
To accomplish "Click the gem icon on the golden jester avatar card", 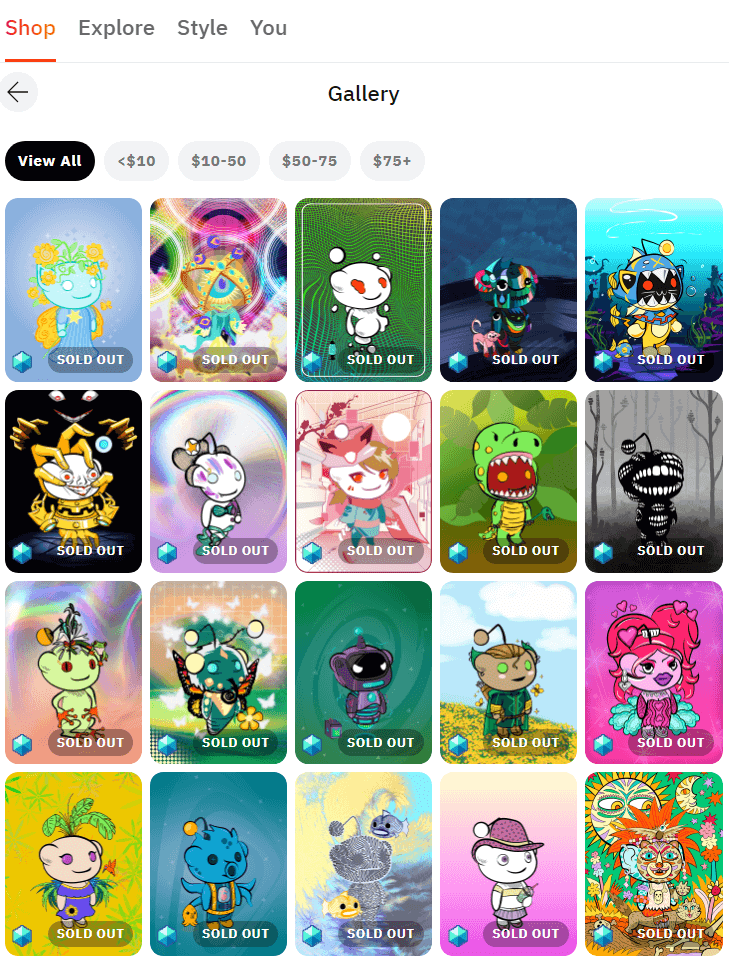I will (21, 551).
